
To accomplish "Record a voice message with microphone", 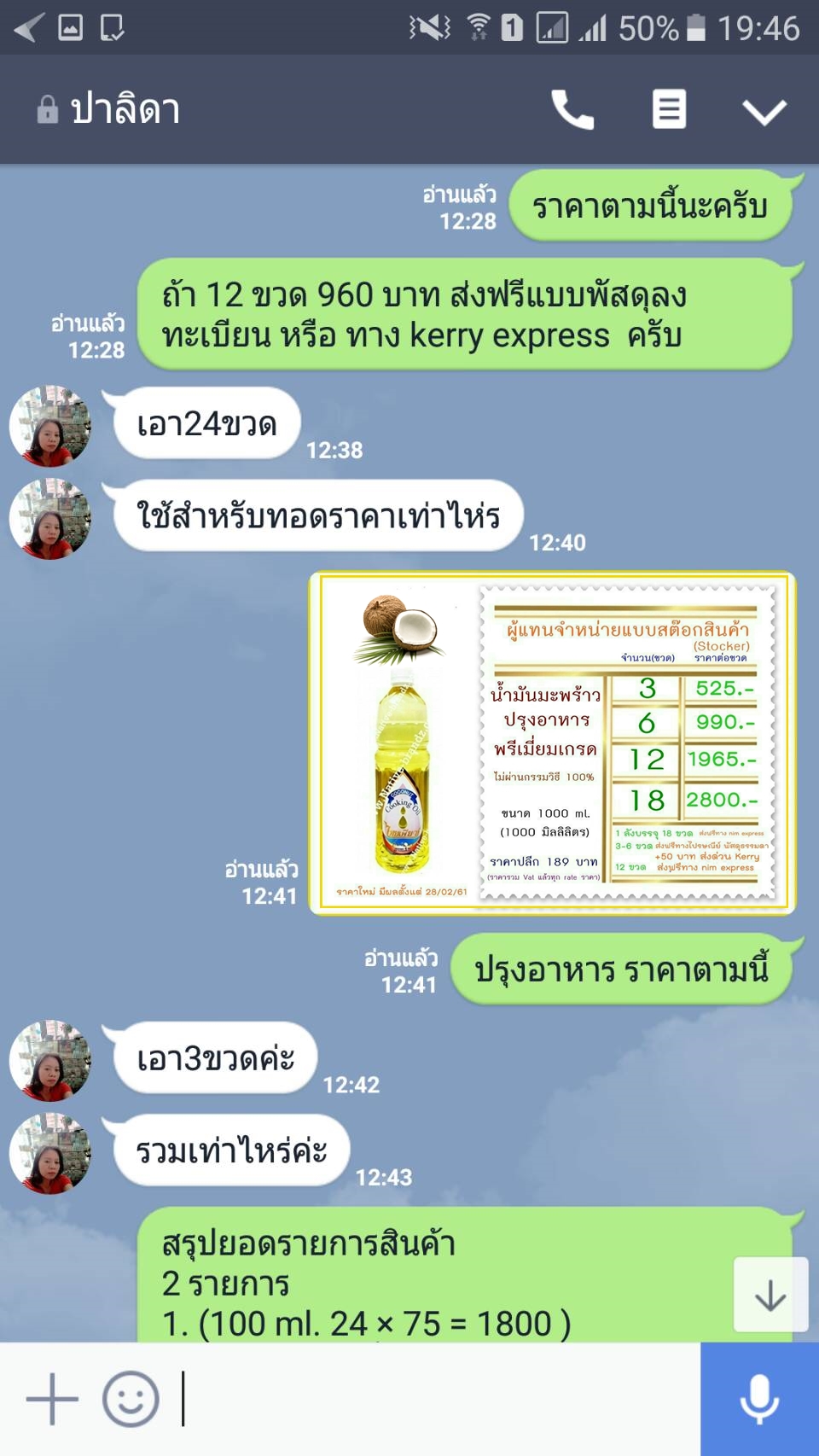I will click(759, 1399).
